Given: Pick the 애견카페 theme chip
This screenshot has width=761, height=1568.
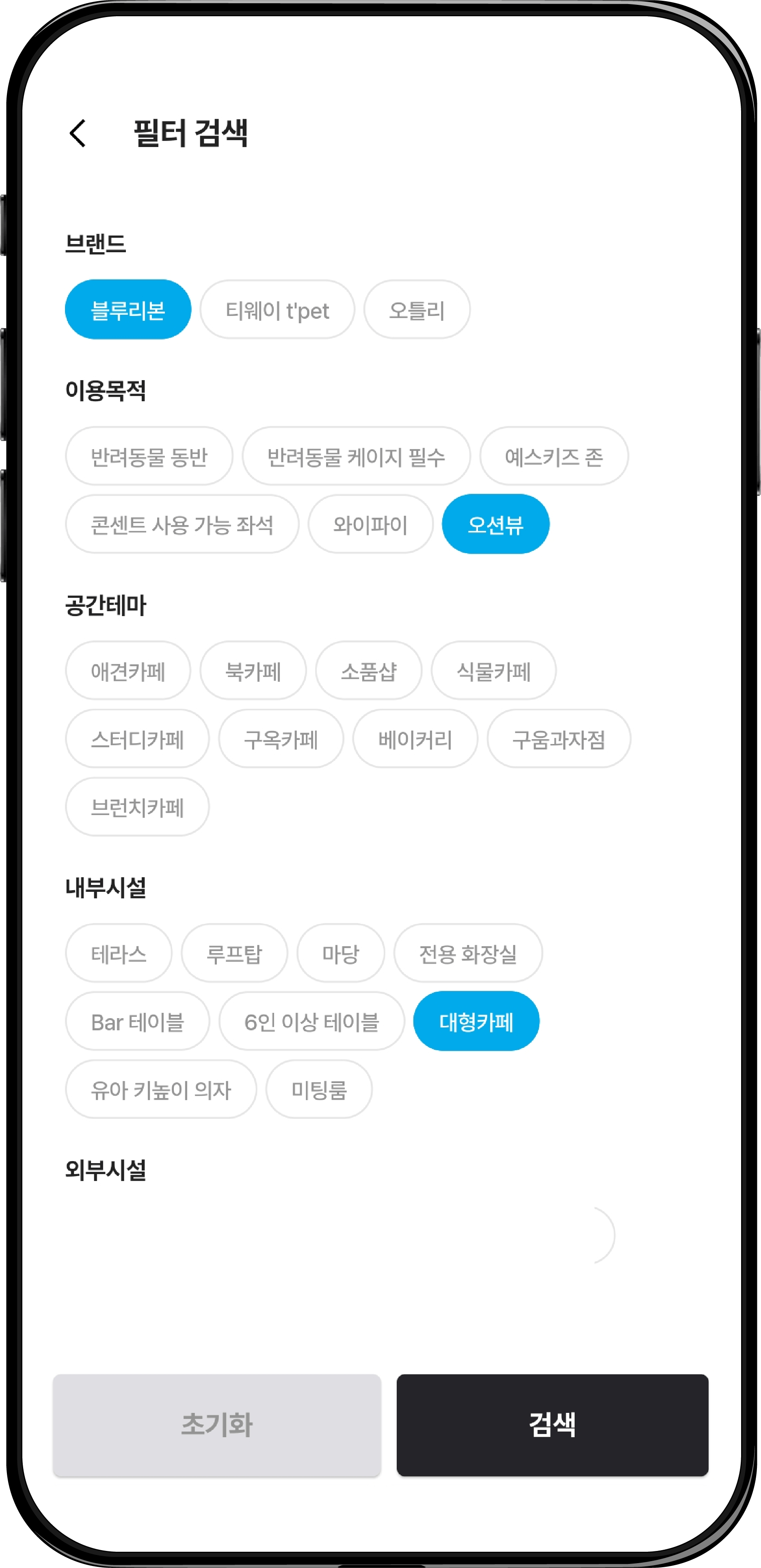Looking at the screenshot, I should pyautogui.click(x=128, y=671).
